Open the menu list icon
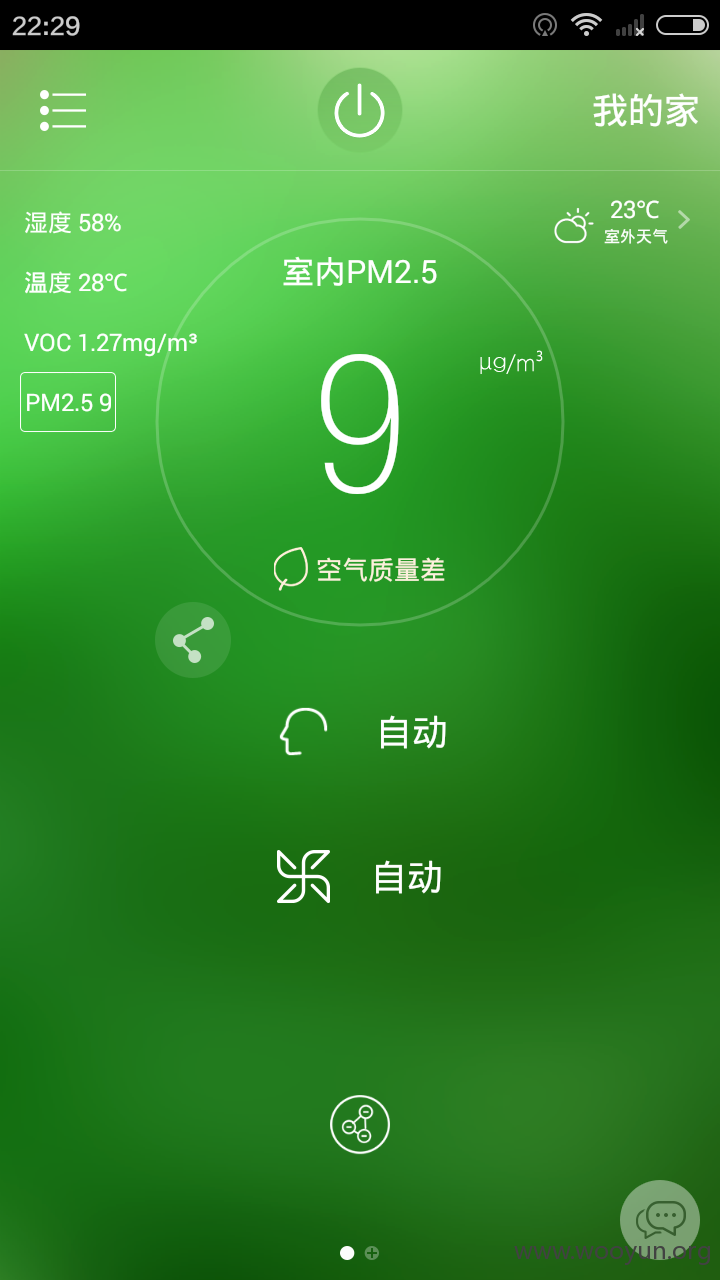720x1280 pixels. tap(62, 110)
